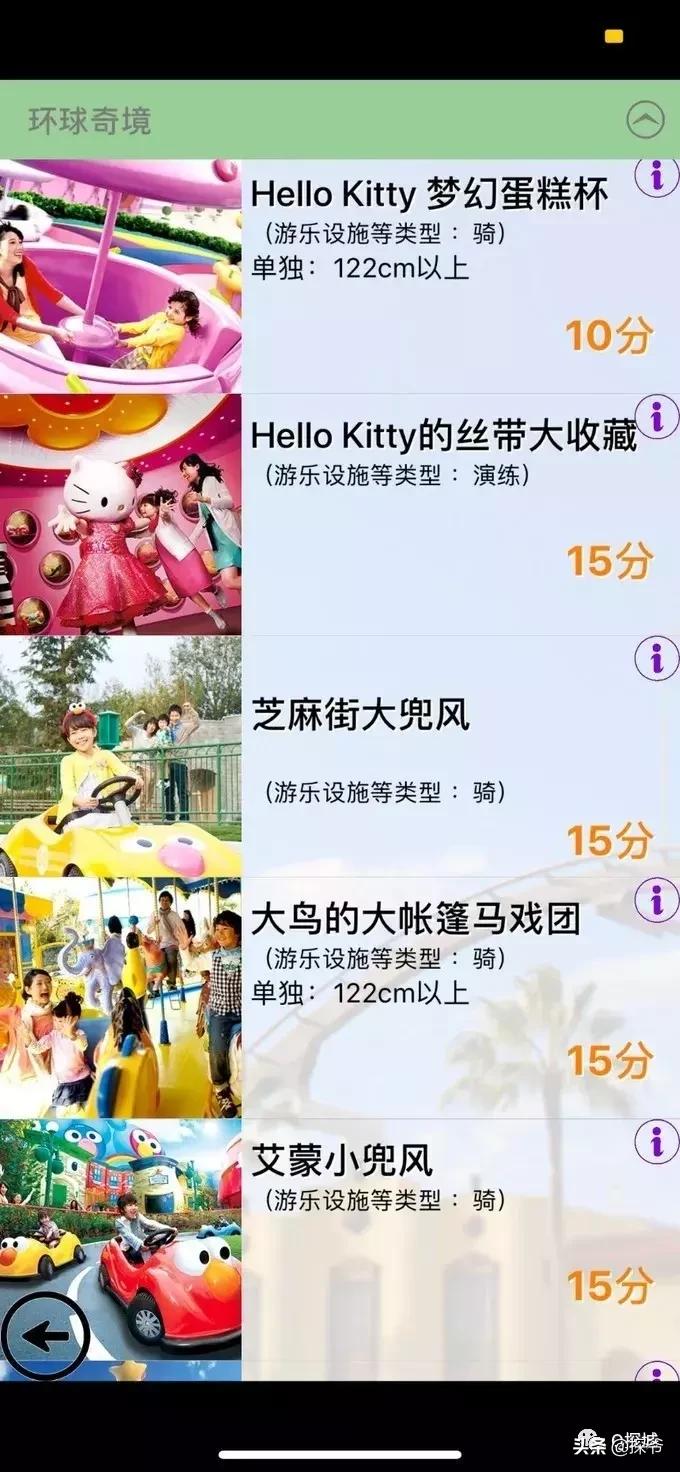Open the 艾蒙小兜风 ride entry
The image size is (680, 1472).
click(x=342, y=1162)
